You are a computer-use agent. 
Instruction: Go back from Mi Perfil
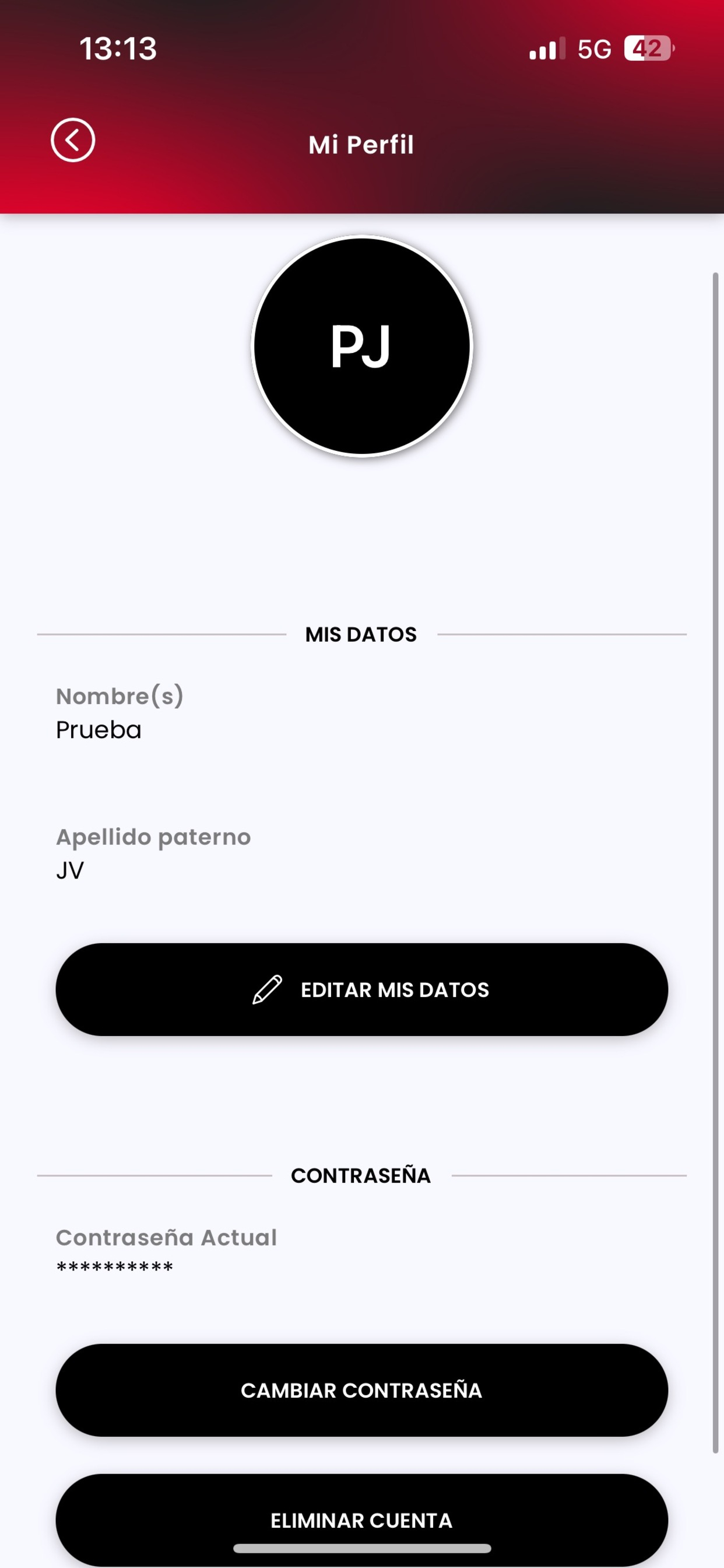(73, 140)
